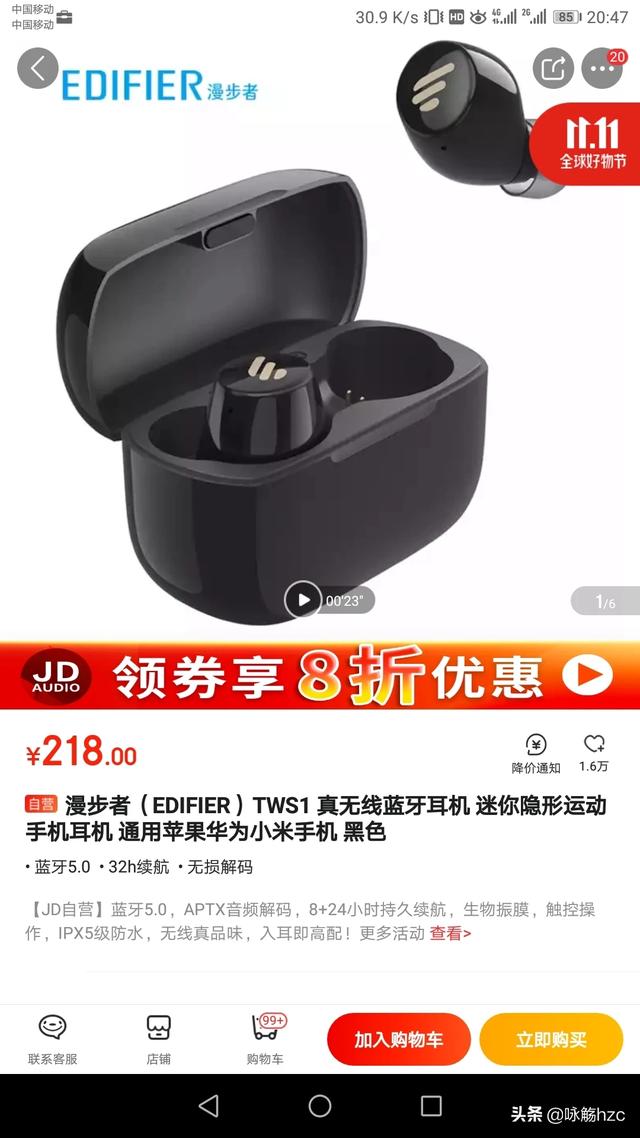Image resolution: width=640 pixels, height=1138 pixels.
Task: Go to the Android home screen
Action: point(320,1105)
